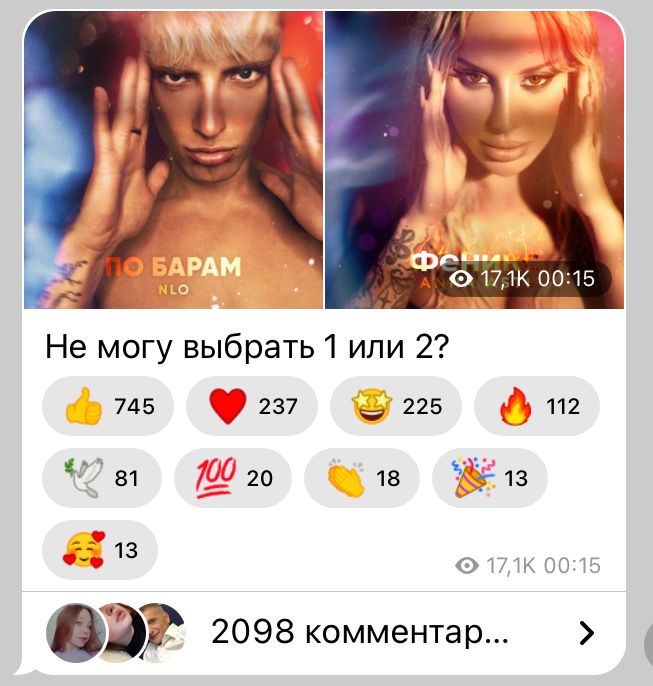Open the Феникс cover image
This screenshot has height=686, width=653.
(x=474, y=160)
